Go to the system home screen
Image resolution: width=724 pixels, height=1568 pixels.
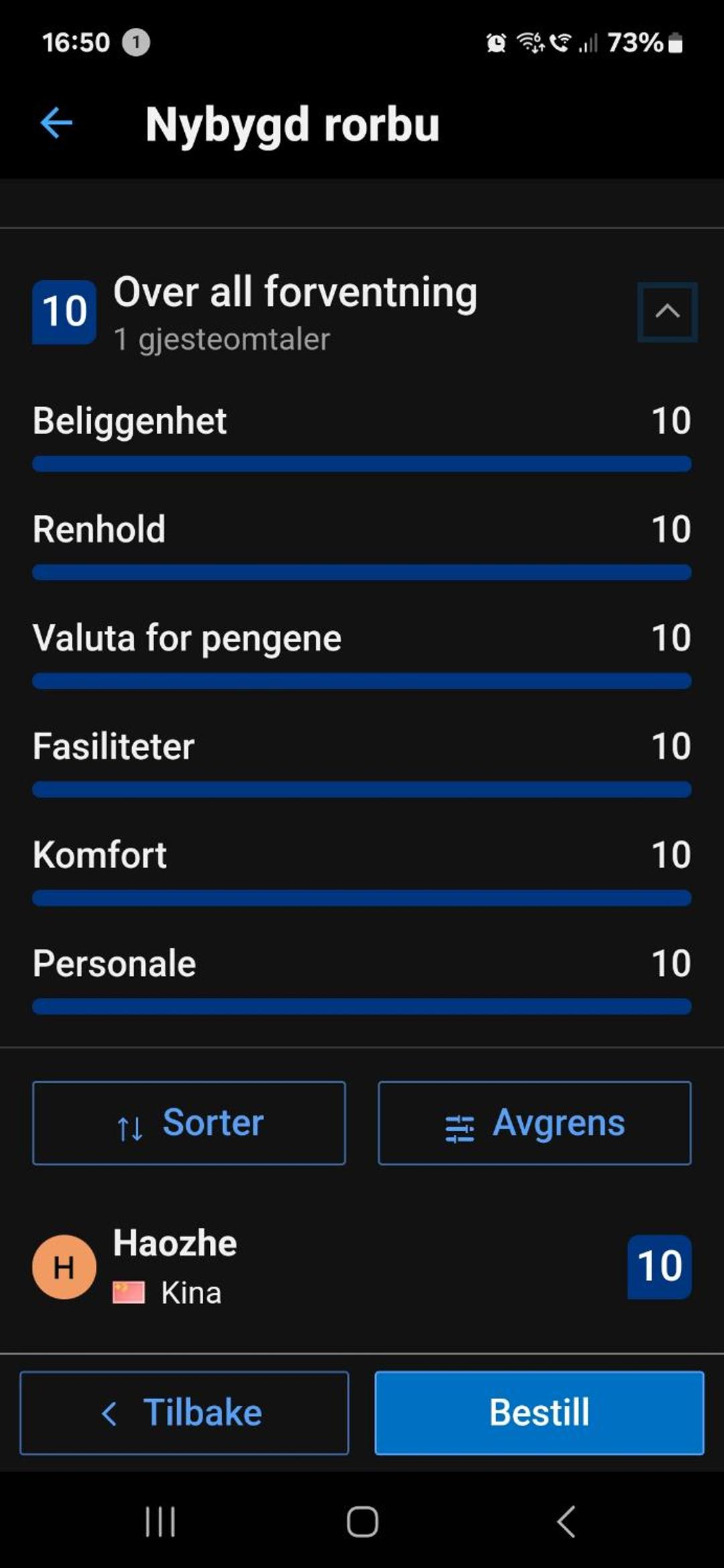(362, 1521)
